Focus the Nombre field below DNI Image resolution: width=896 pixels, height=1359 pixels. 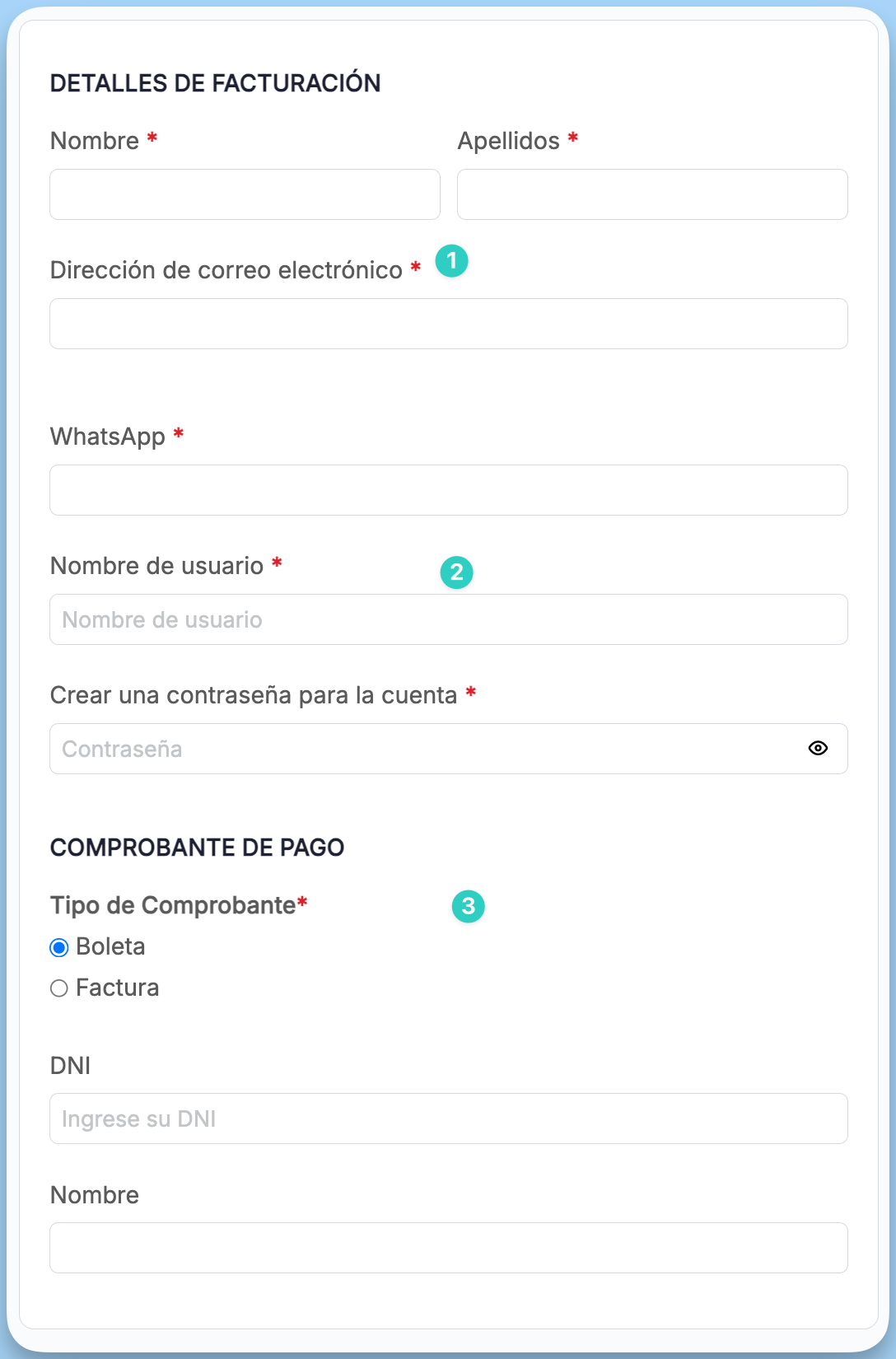click(449, 1248)
